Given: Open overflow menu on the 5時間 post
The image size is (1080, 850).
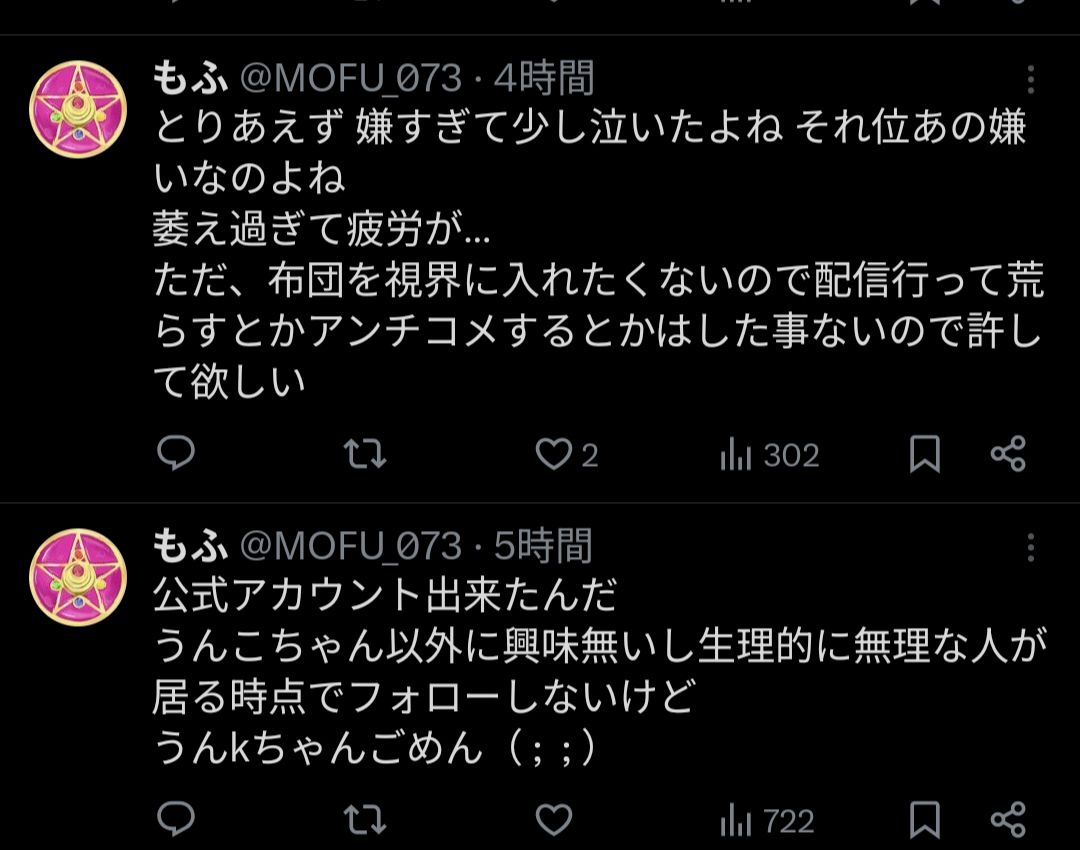Looking at the screenshot, I should [1030, 548].
